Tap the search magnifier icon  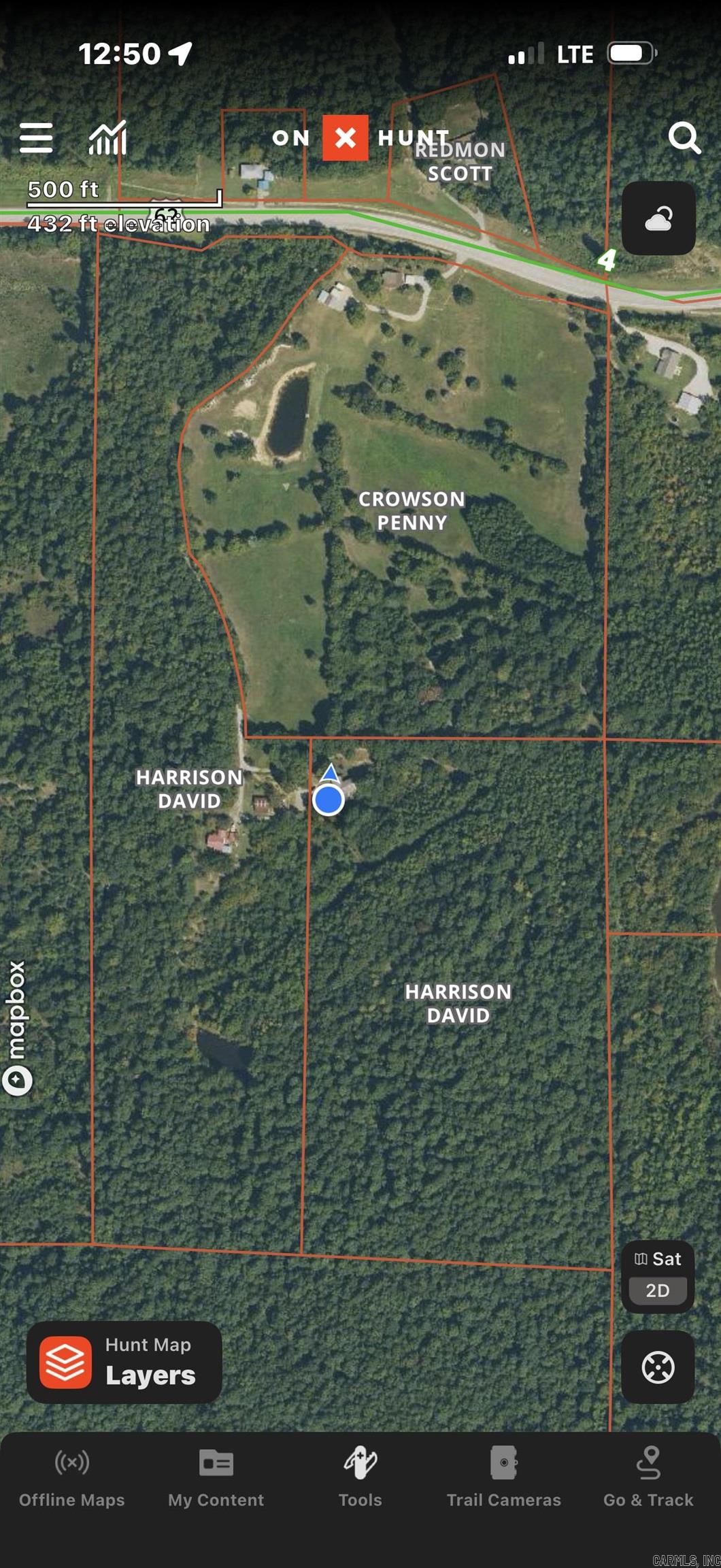coord(684,138)
